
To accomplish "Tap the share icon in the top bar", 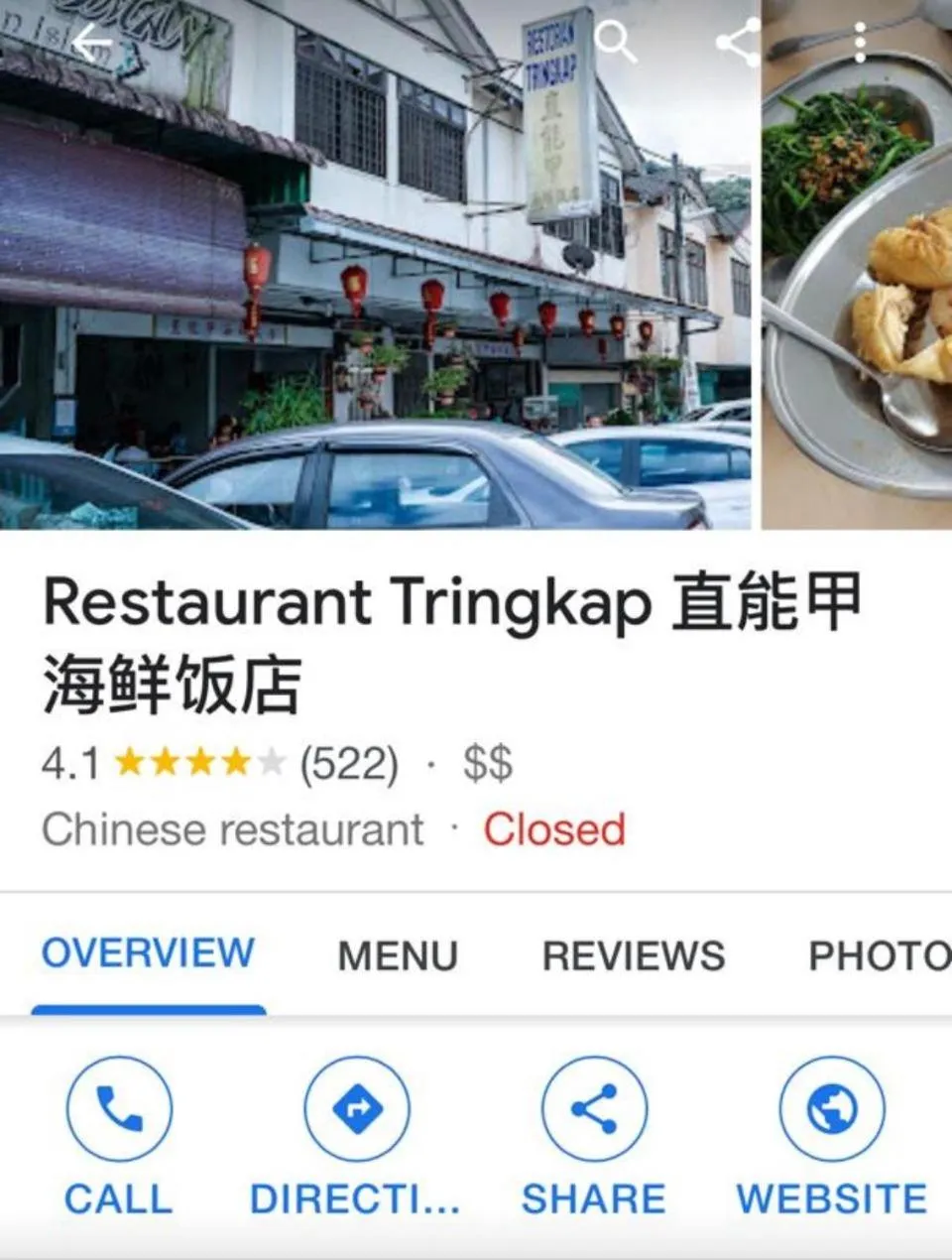I will click(738, 43).
